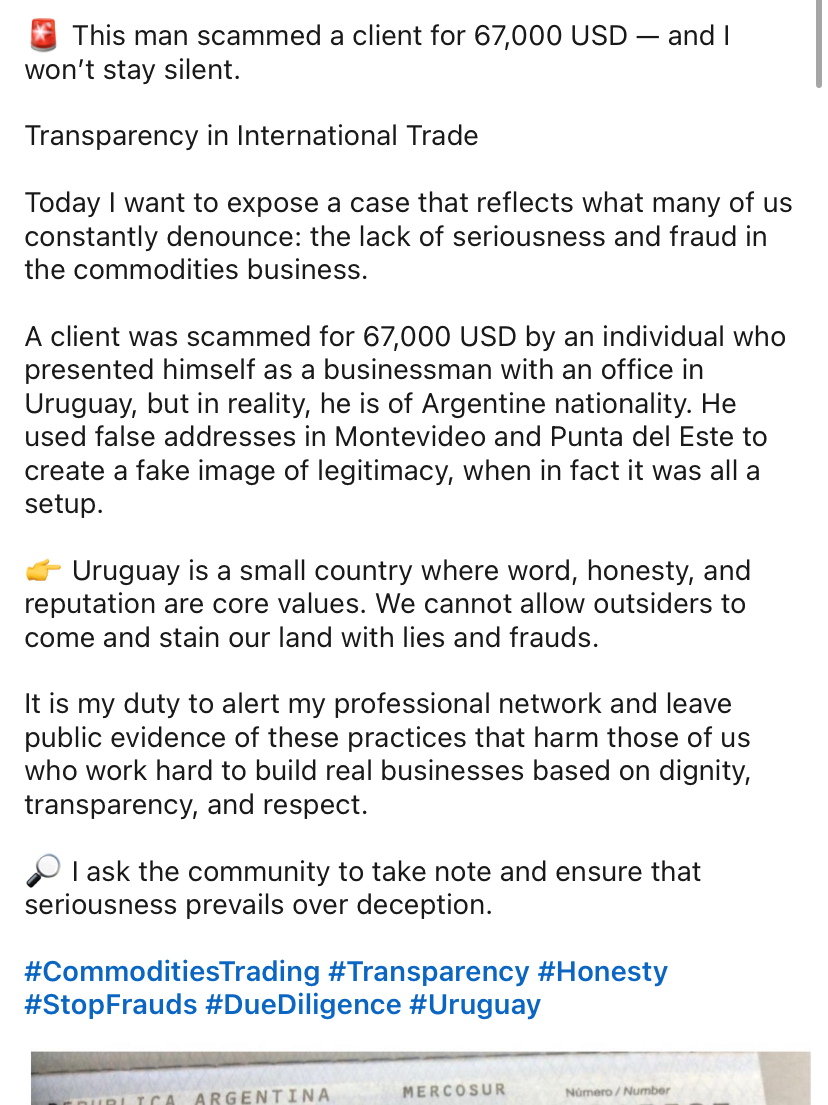Open the #CommoditiesTrading hashtag
Screen dimensions: 828x1105
point(172,972)
